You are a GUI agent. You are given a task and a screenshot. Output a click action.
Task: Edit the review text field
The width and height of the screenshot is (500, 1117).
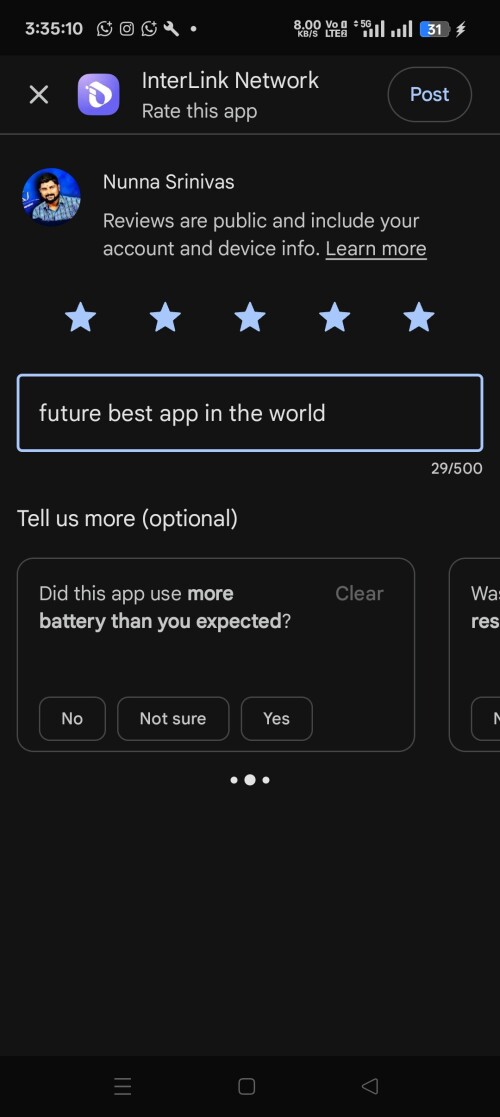(x=250, y=413)
